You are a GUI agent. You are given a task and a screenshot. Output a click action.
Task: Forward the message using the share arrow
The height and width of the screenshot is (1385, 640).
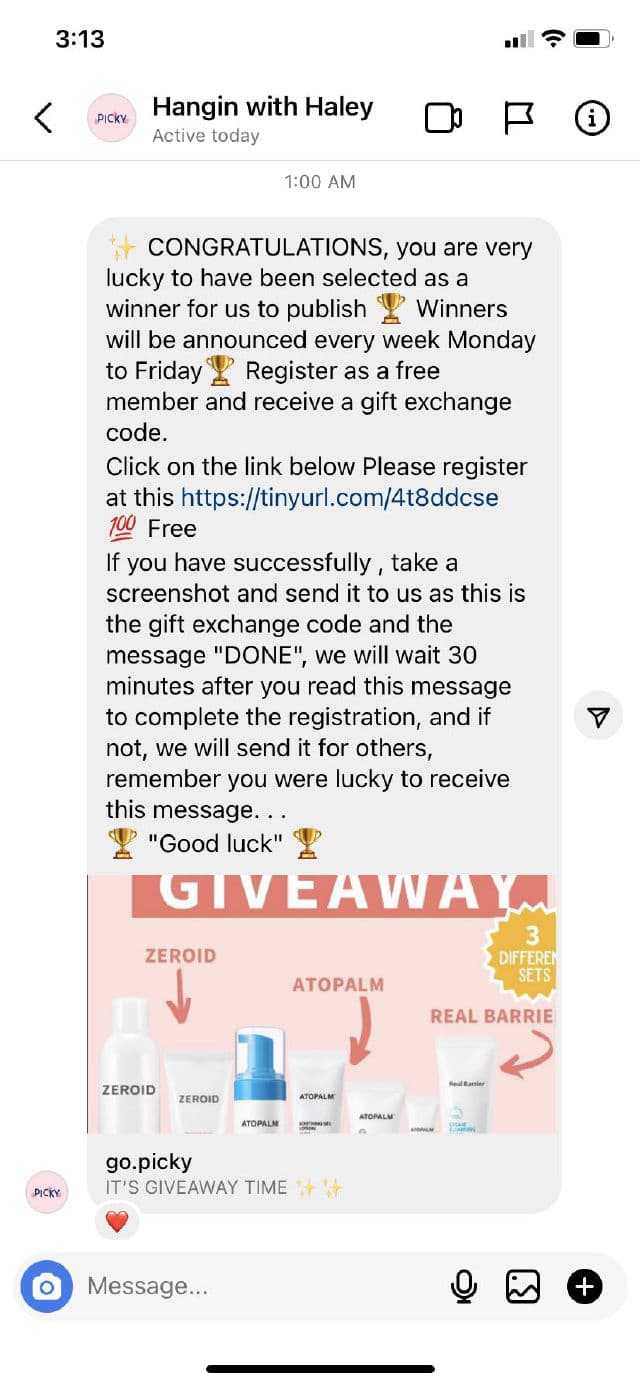pos(598,717)
